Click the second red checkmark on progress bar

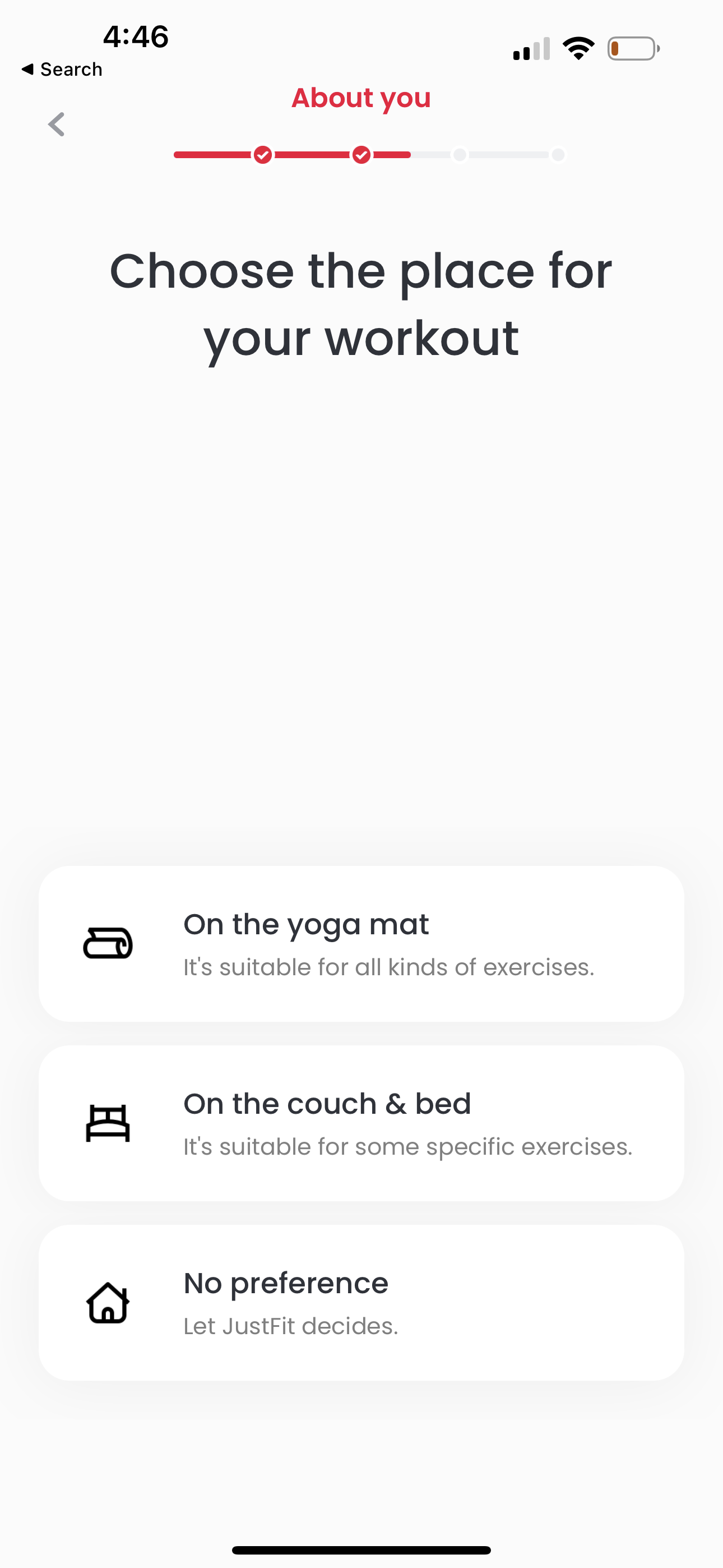pyautogui.click(x=361, y=155)
